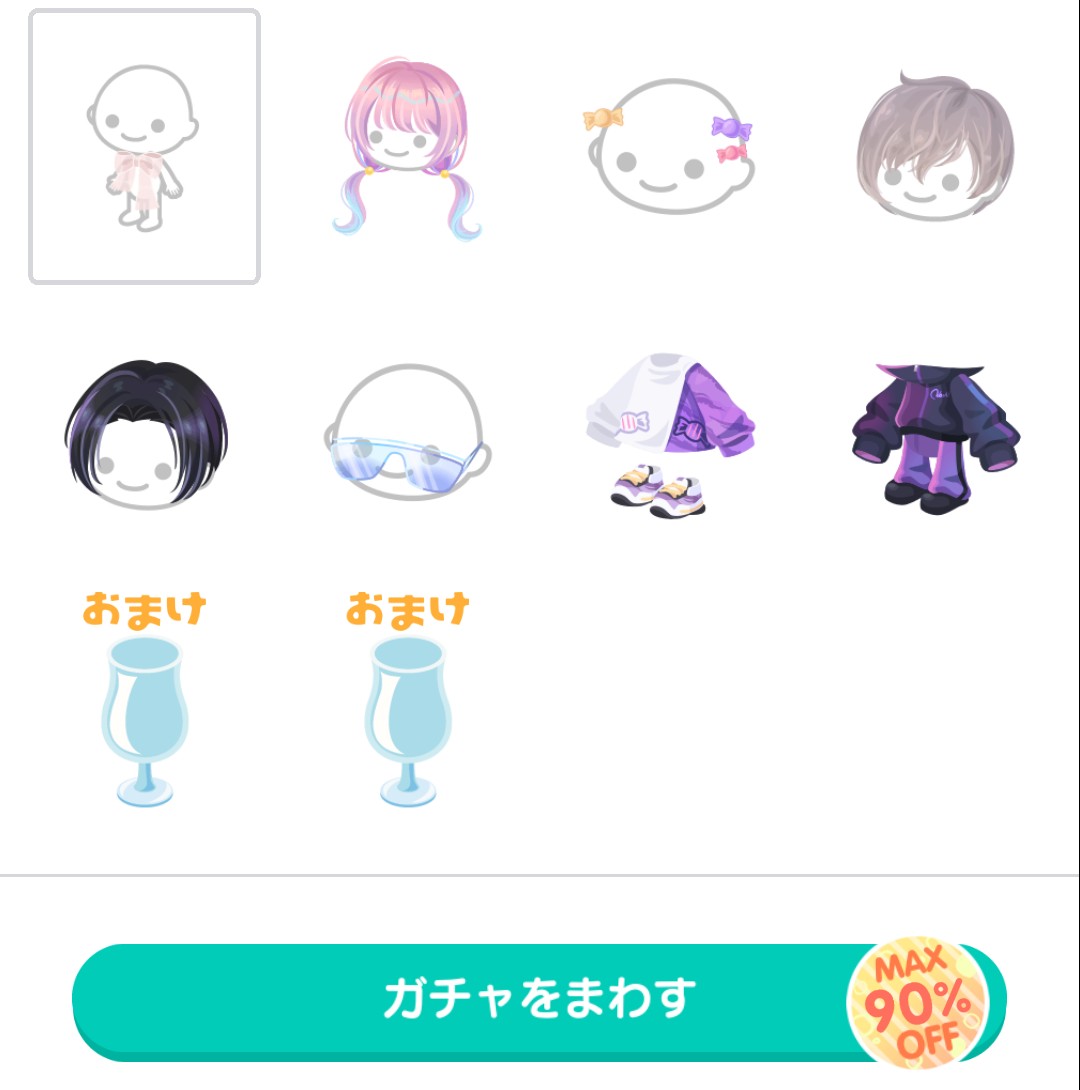
Task: Preview the gray short hairstyle
Action: pyautogui.click(x=935, y=147)
